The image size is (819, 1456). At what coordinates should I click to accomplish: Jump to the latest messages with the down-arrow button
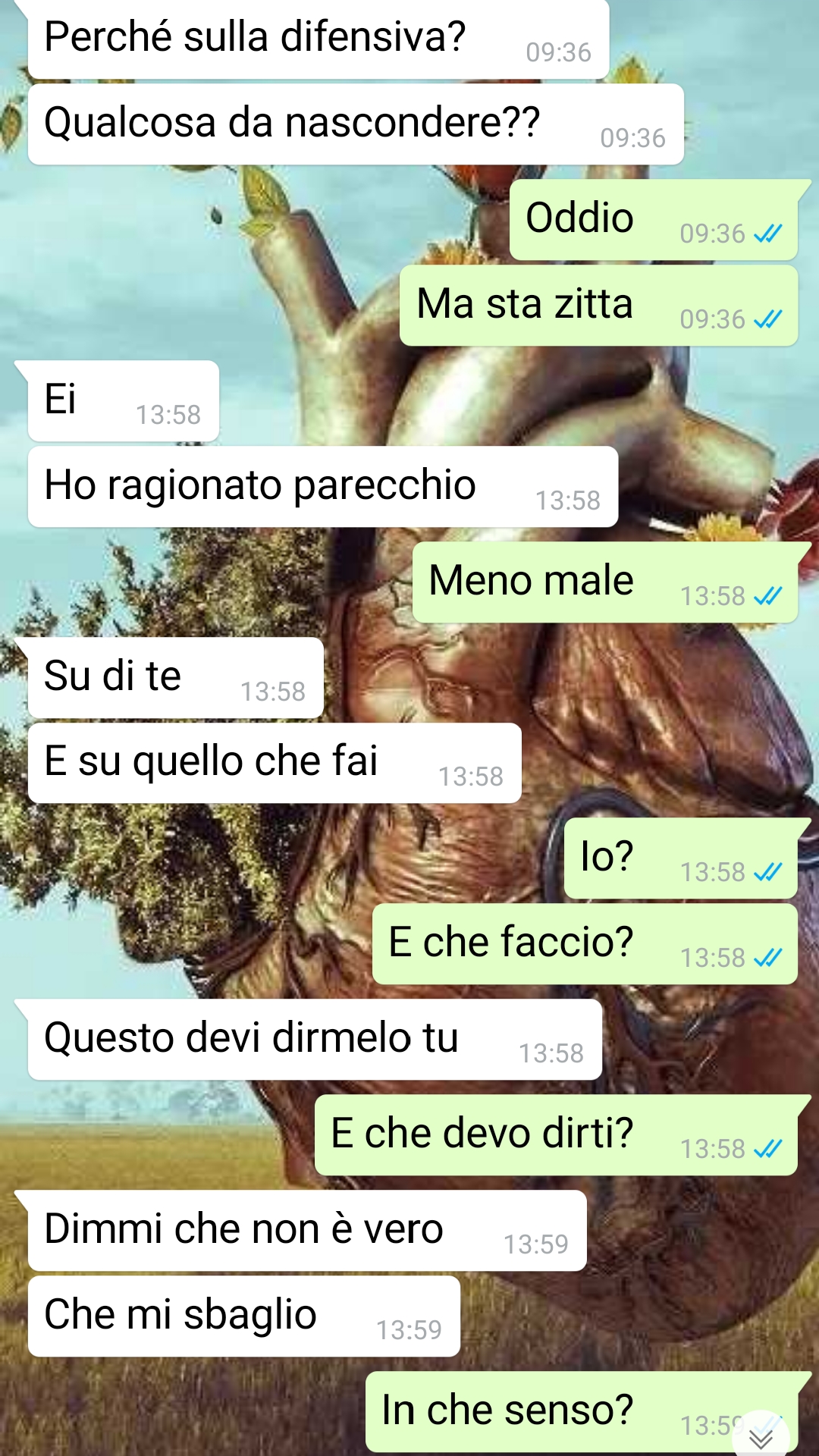[x=761, y=1436]
